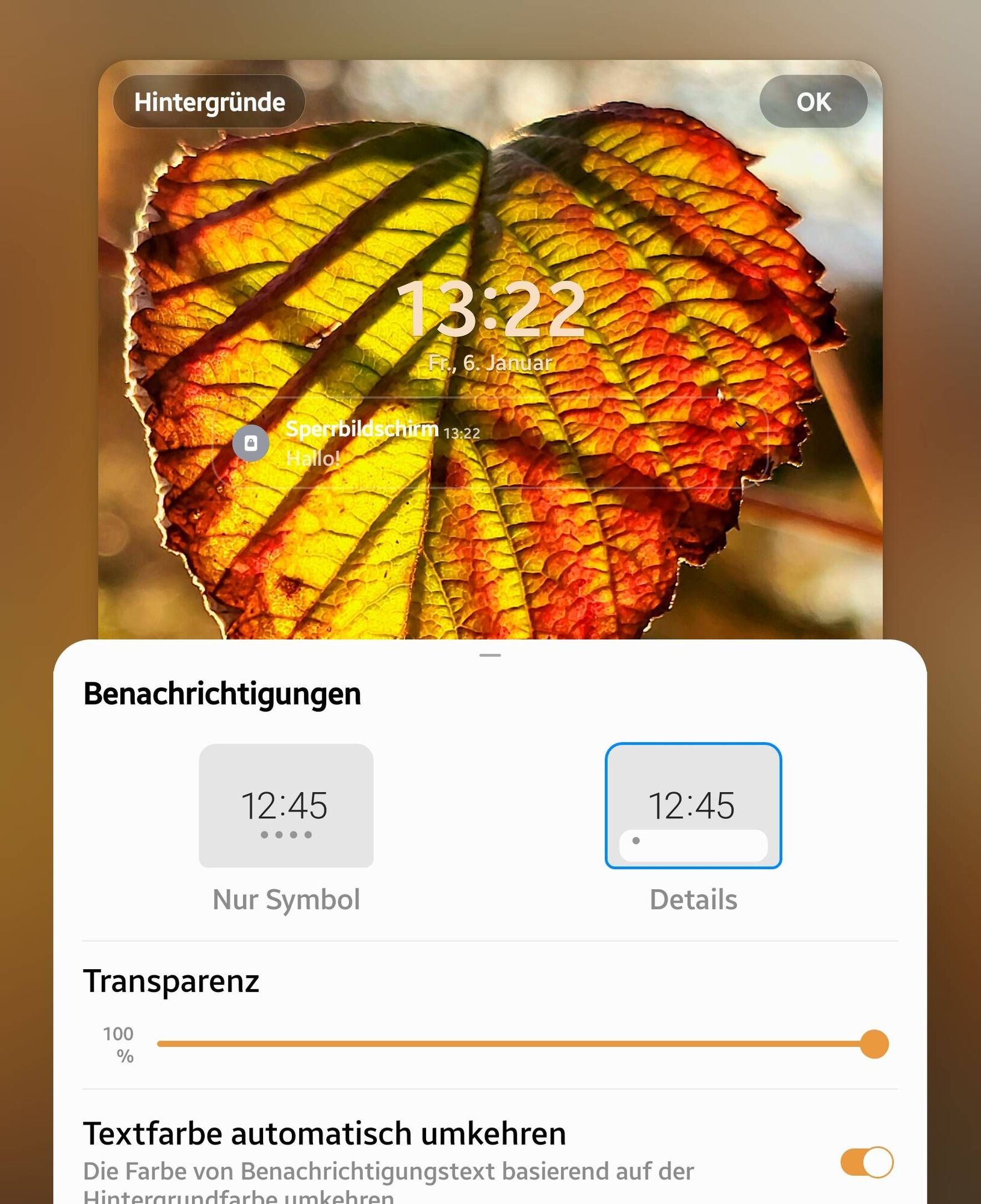Screen dimensions: 981x1204
Task: Confirm changes with the OK button
Action: (x=813, y=102)
